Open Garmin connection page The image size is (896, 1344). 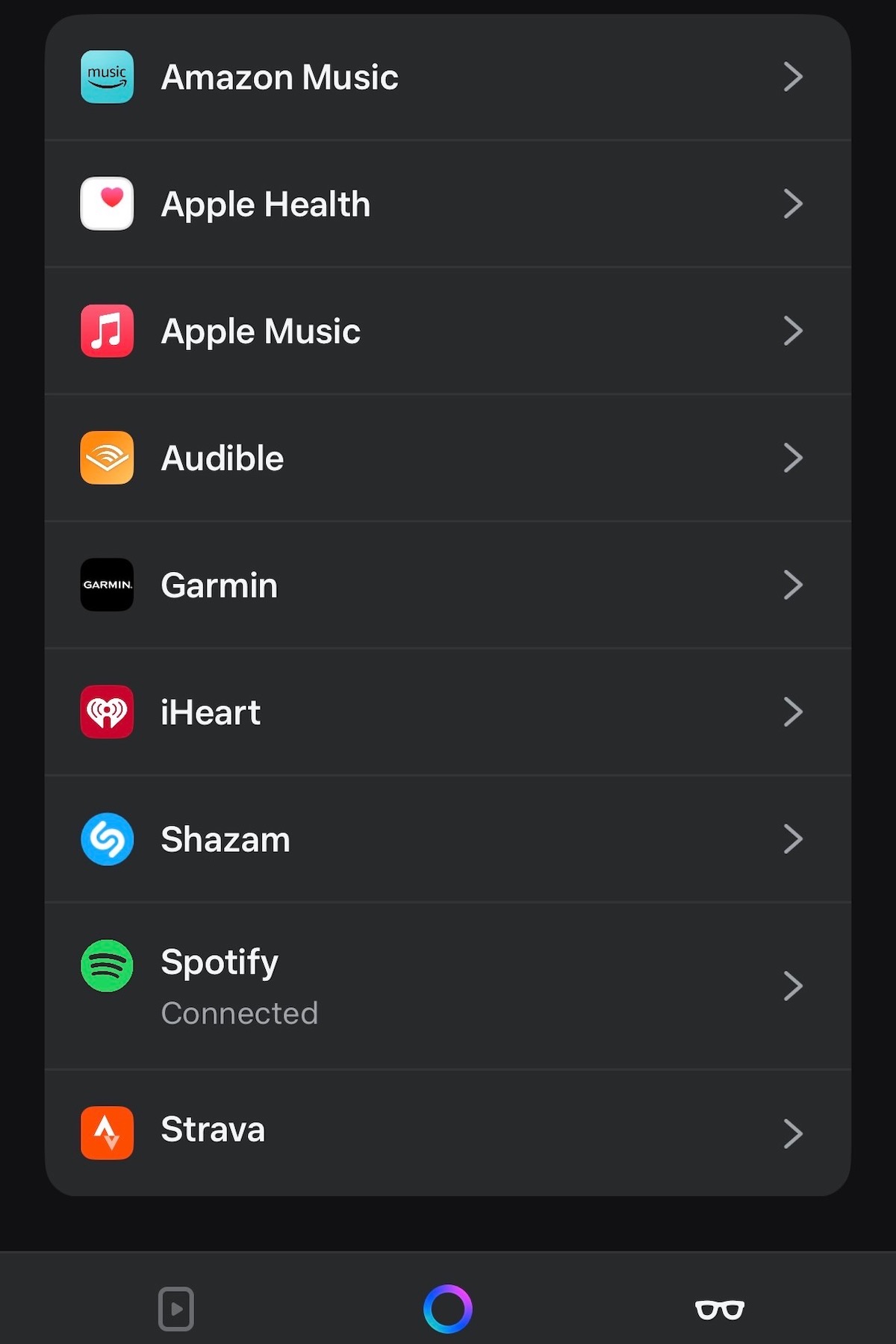(x=447, y=585)
